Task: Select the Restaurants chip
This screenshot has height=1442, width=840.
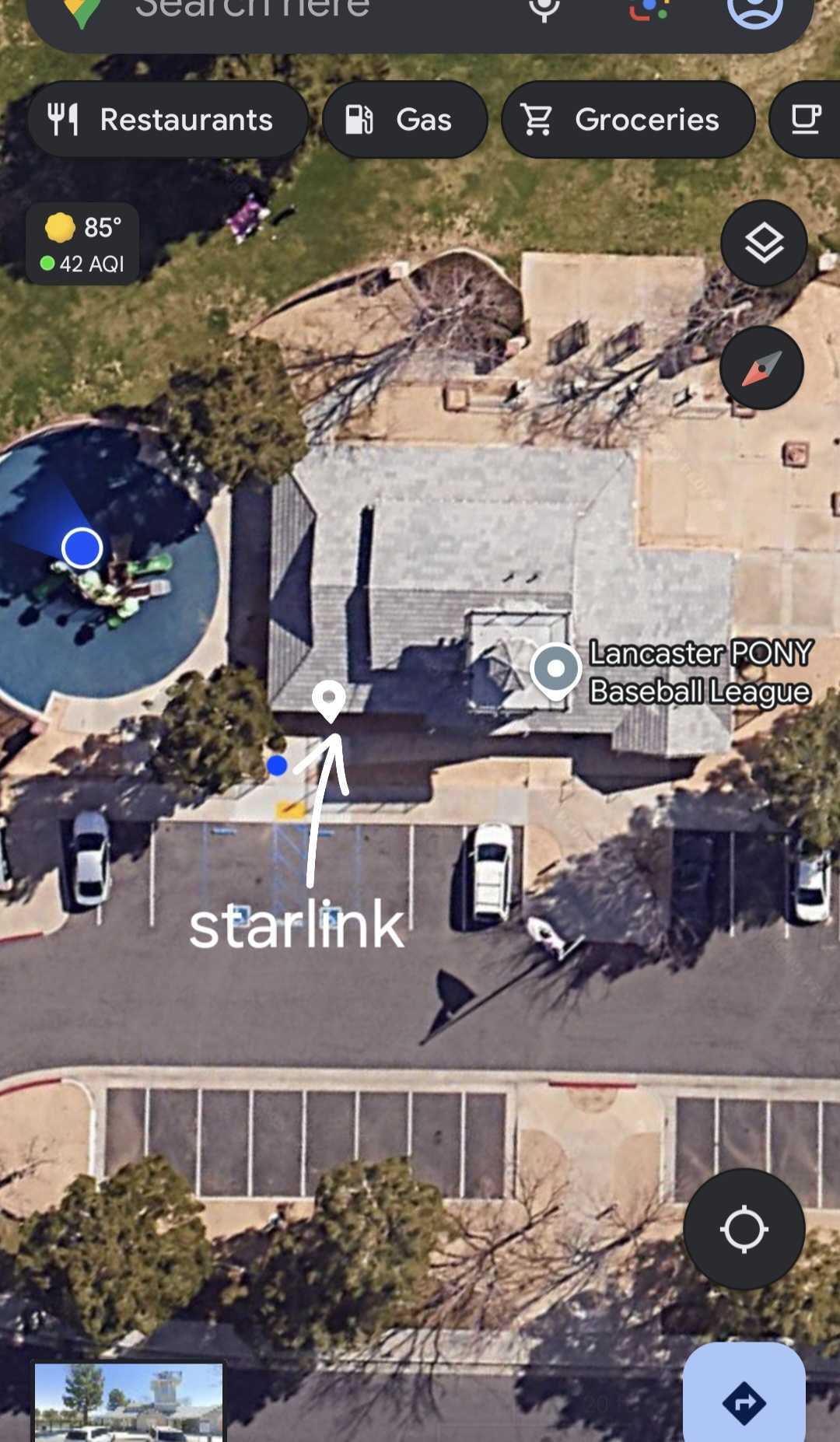Action: [167, 120]
